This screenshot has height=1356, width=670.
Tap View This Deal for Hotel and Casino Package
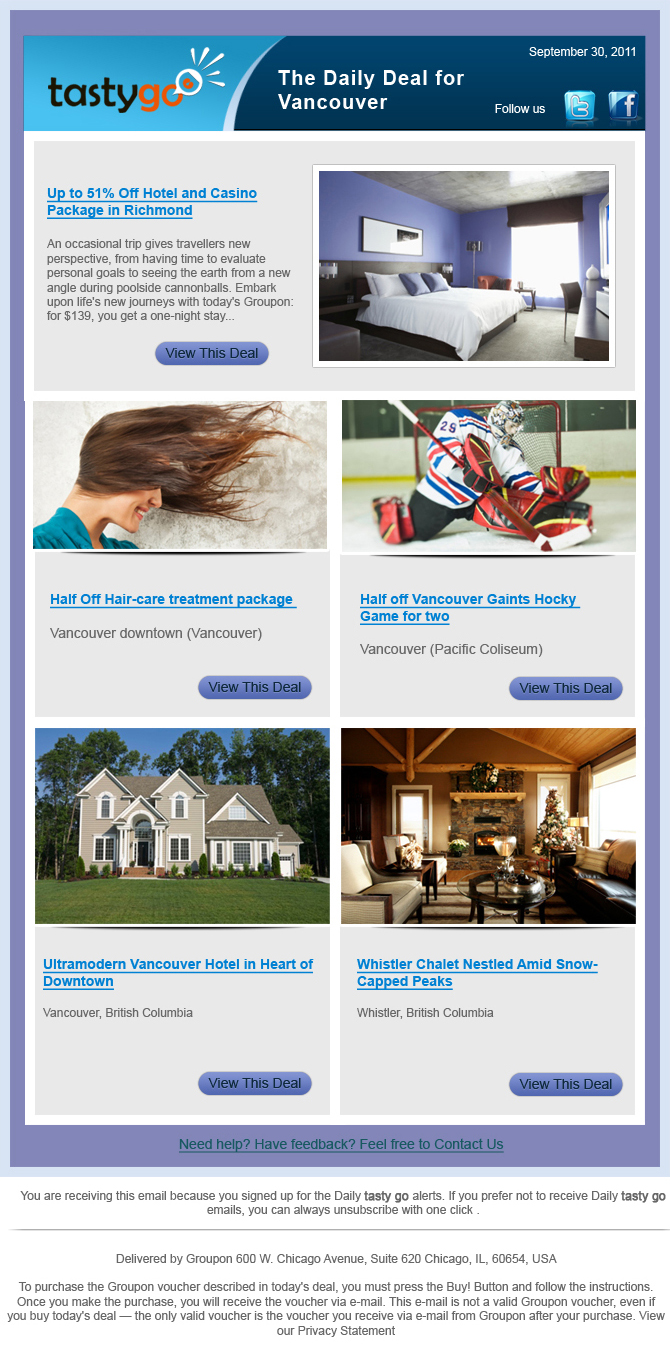212,353
